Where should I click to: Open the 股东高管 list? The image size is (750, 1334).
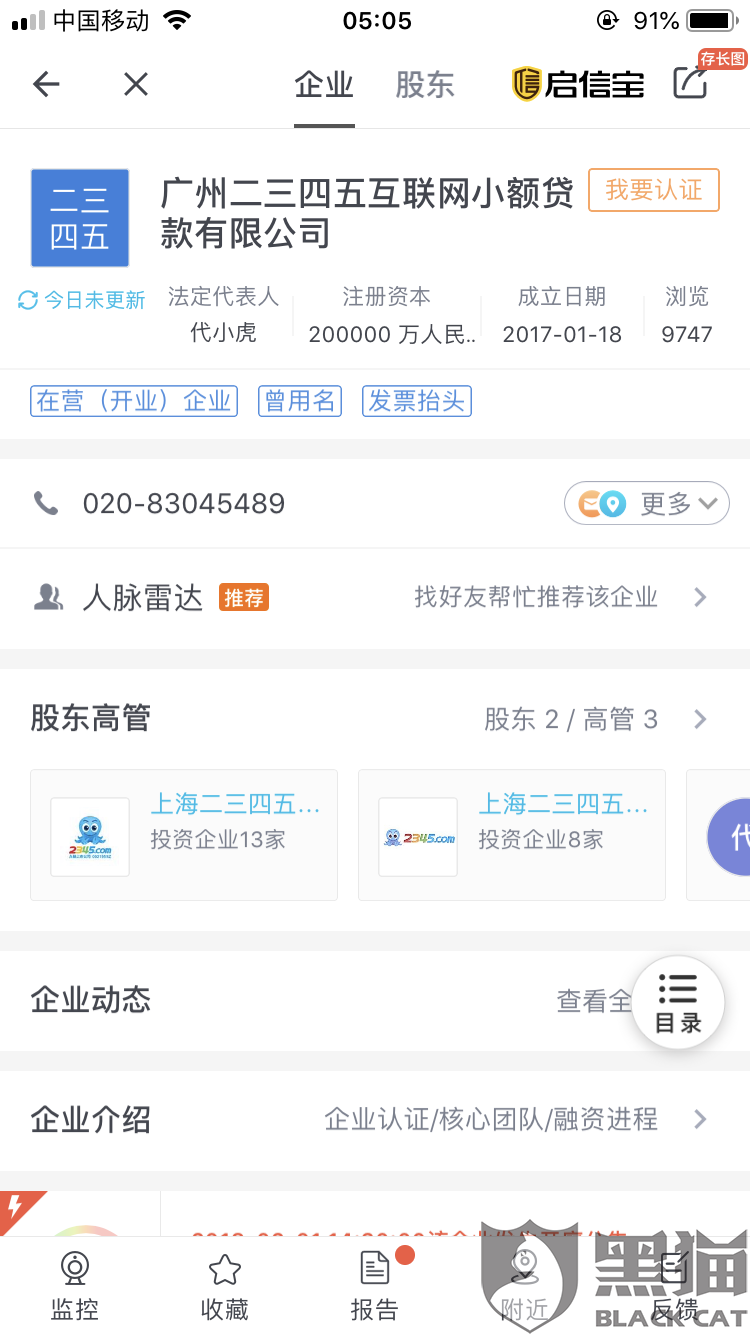(x=374, y=718)
